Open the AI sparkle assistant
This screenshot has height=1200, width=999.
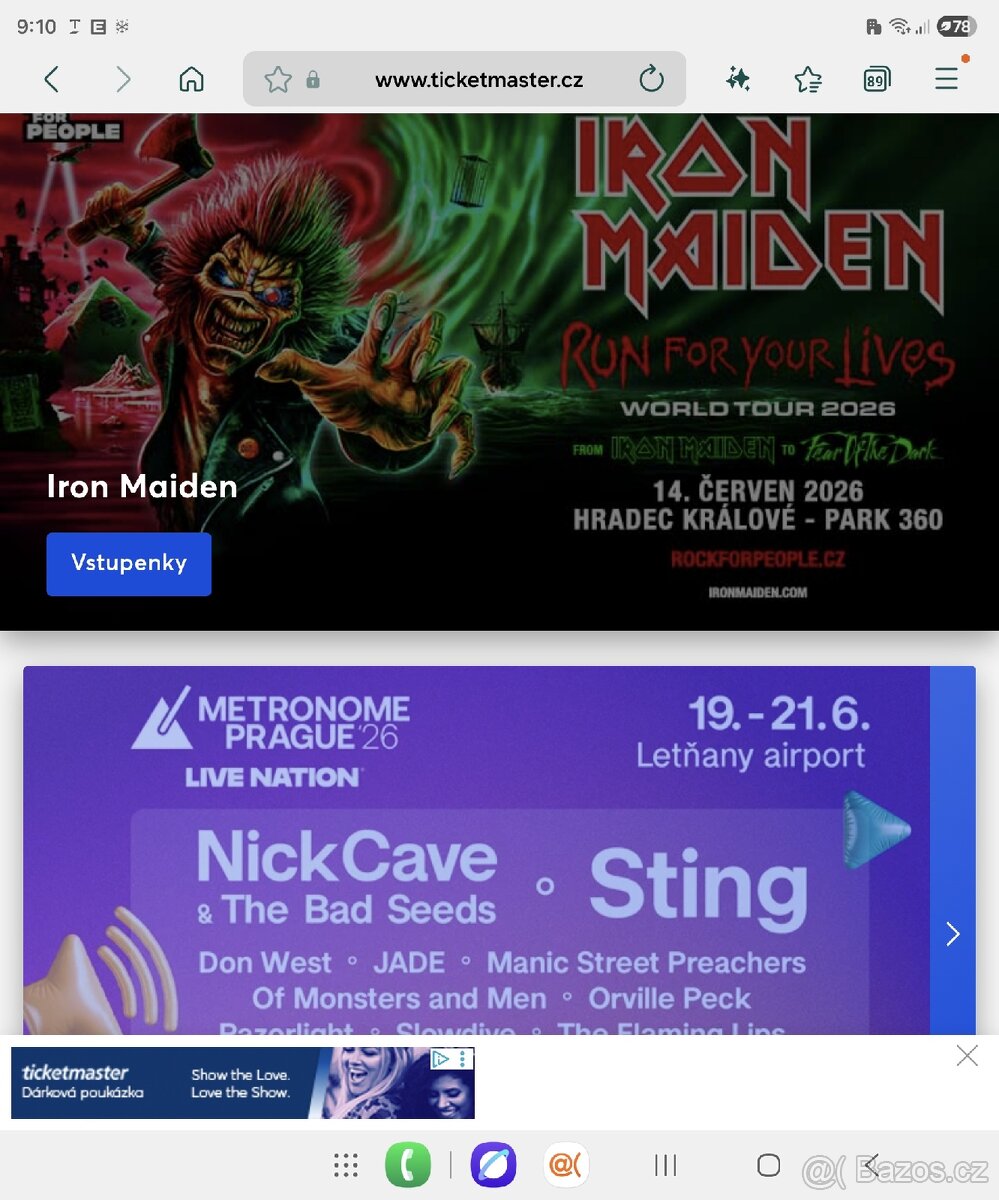[x=738, y=79]
